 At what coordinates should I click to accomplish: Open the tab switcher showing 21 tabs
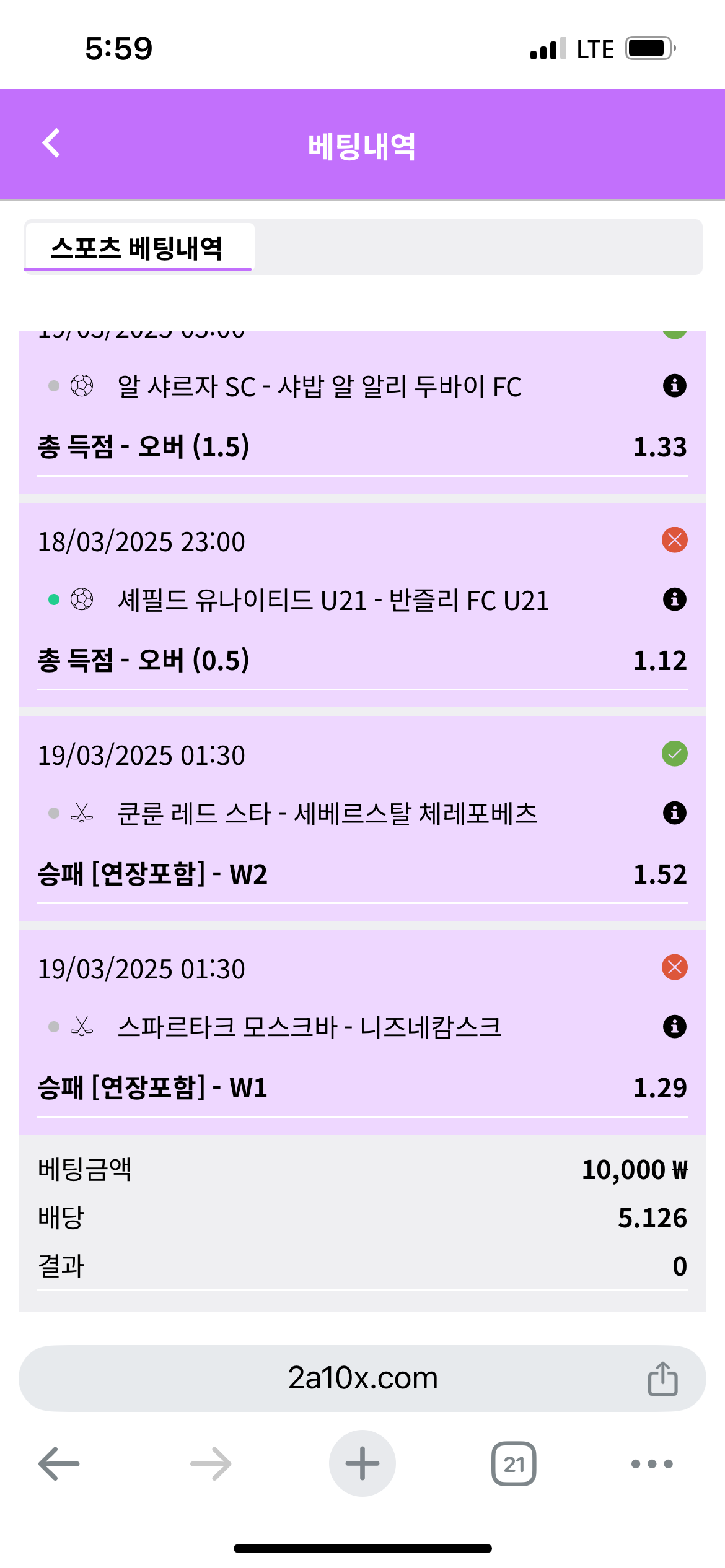click(514, 1464)
